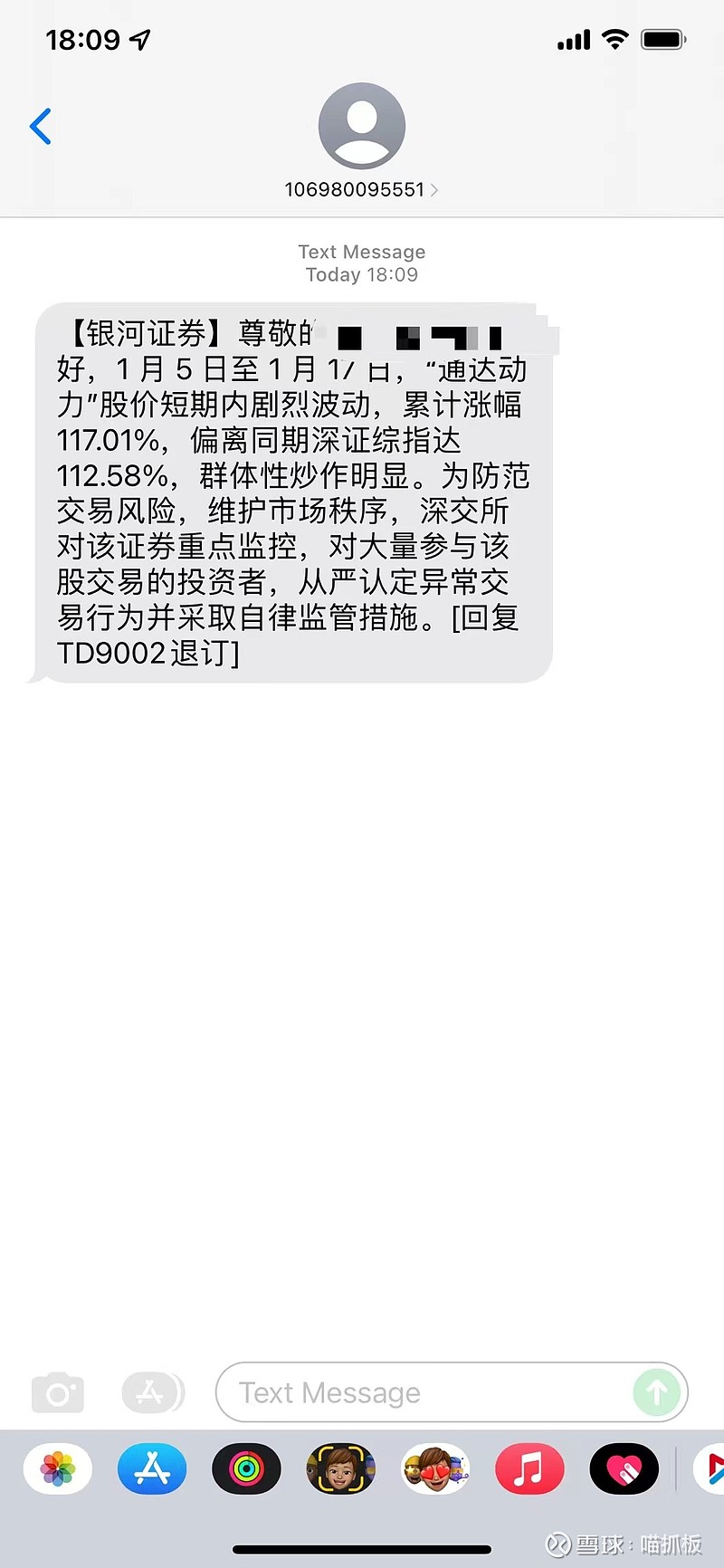This screenshot has width=724, height=1568.
Task: Open the iMessage apps drawer icon
Action: (152, 1392)
